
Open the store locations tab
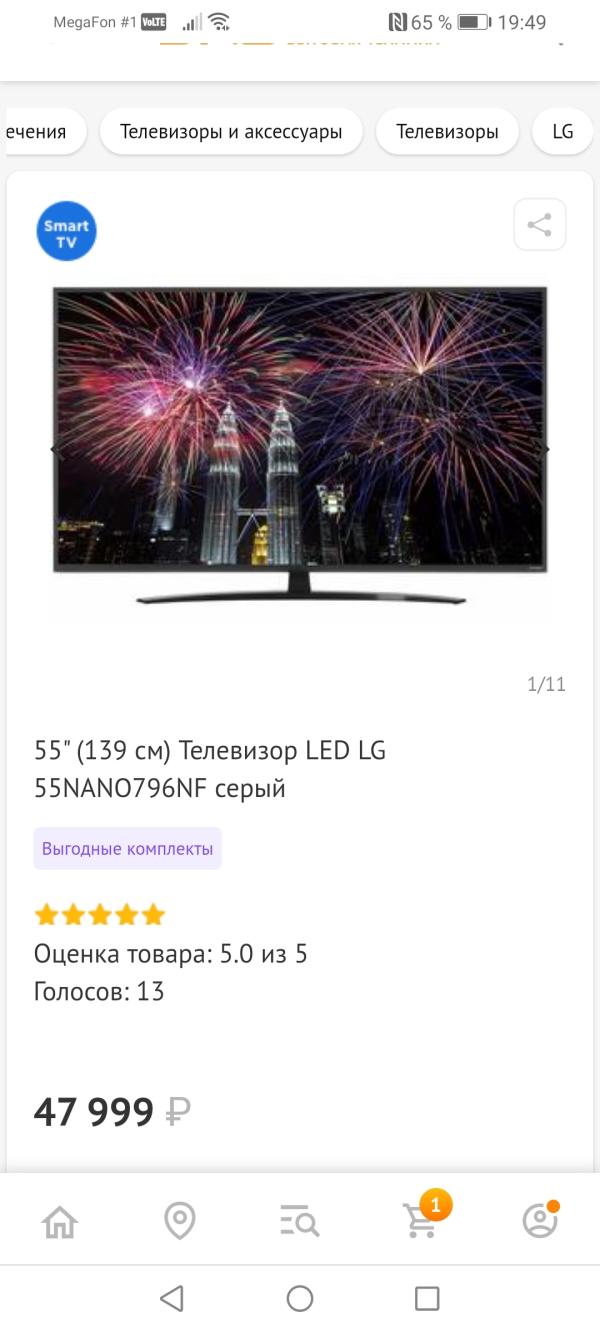coord(179,1221)
